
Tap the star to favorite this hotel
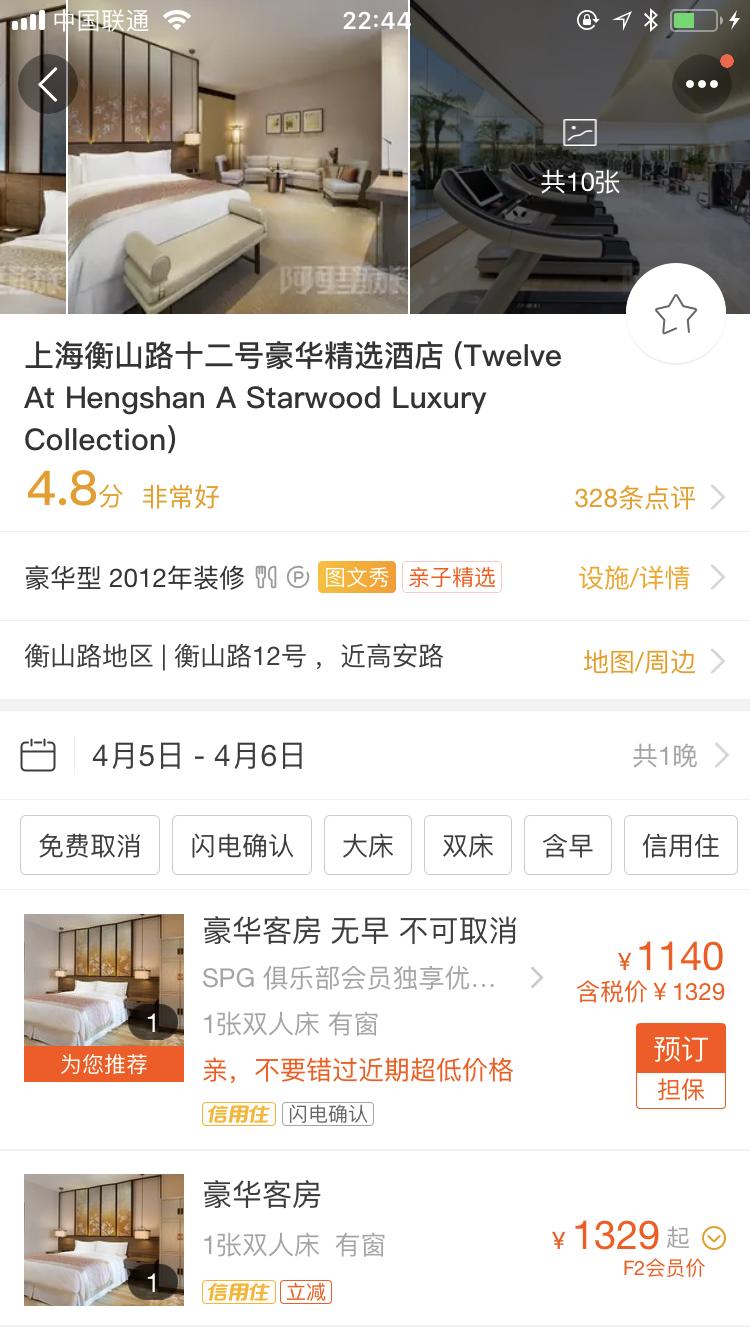tap(676, 312)
